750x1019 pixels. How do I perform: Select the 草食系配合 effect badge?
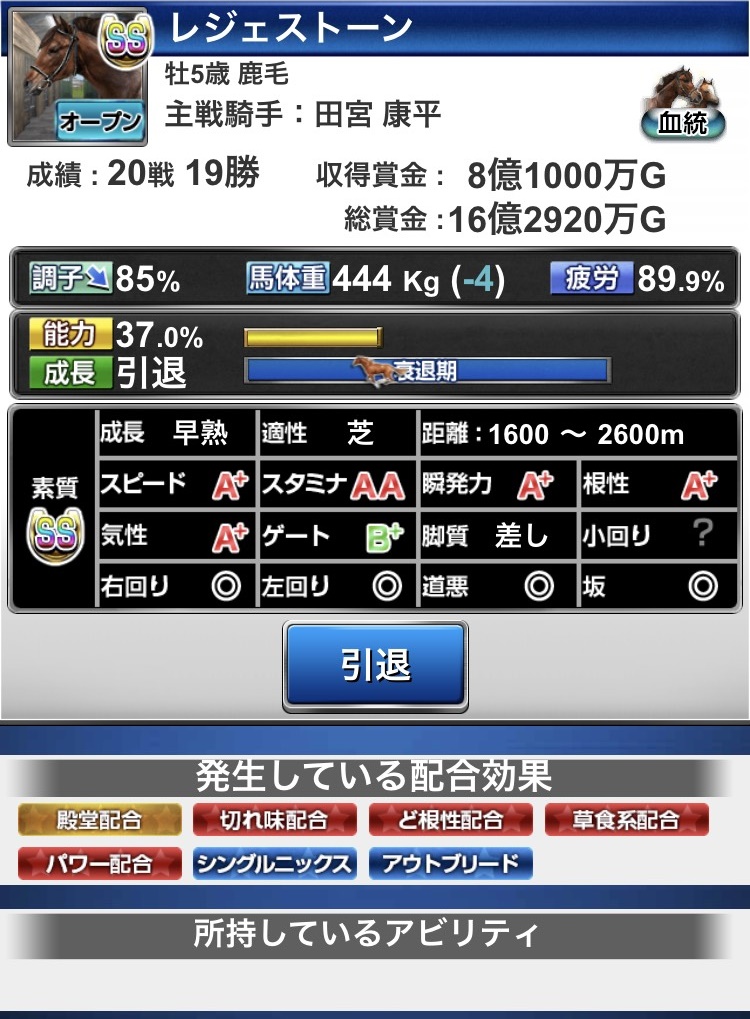point(627,820)
